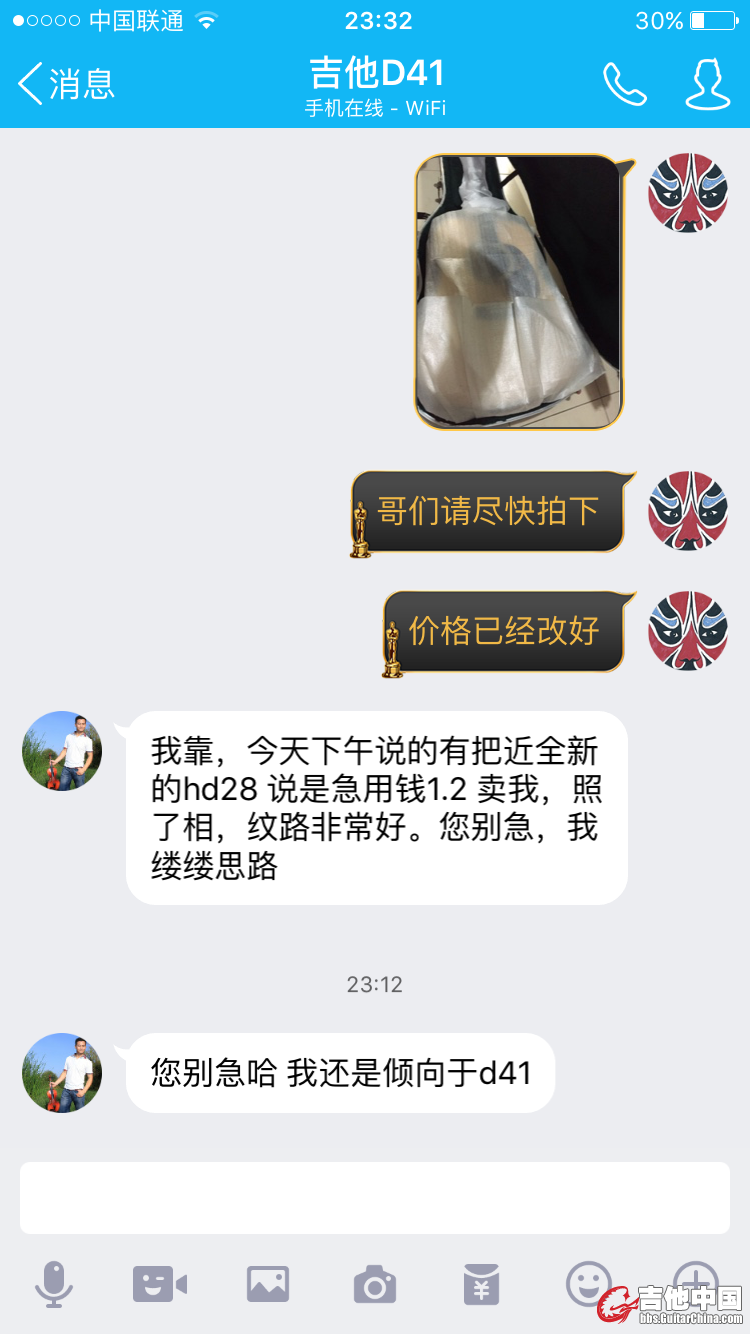
Task: Record a voice message with the microphone
Action: [x=54, y=1284]
